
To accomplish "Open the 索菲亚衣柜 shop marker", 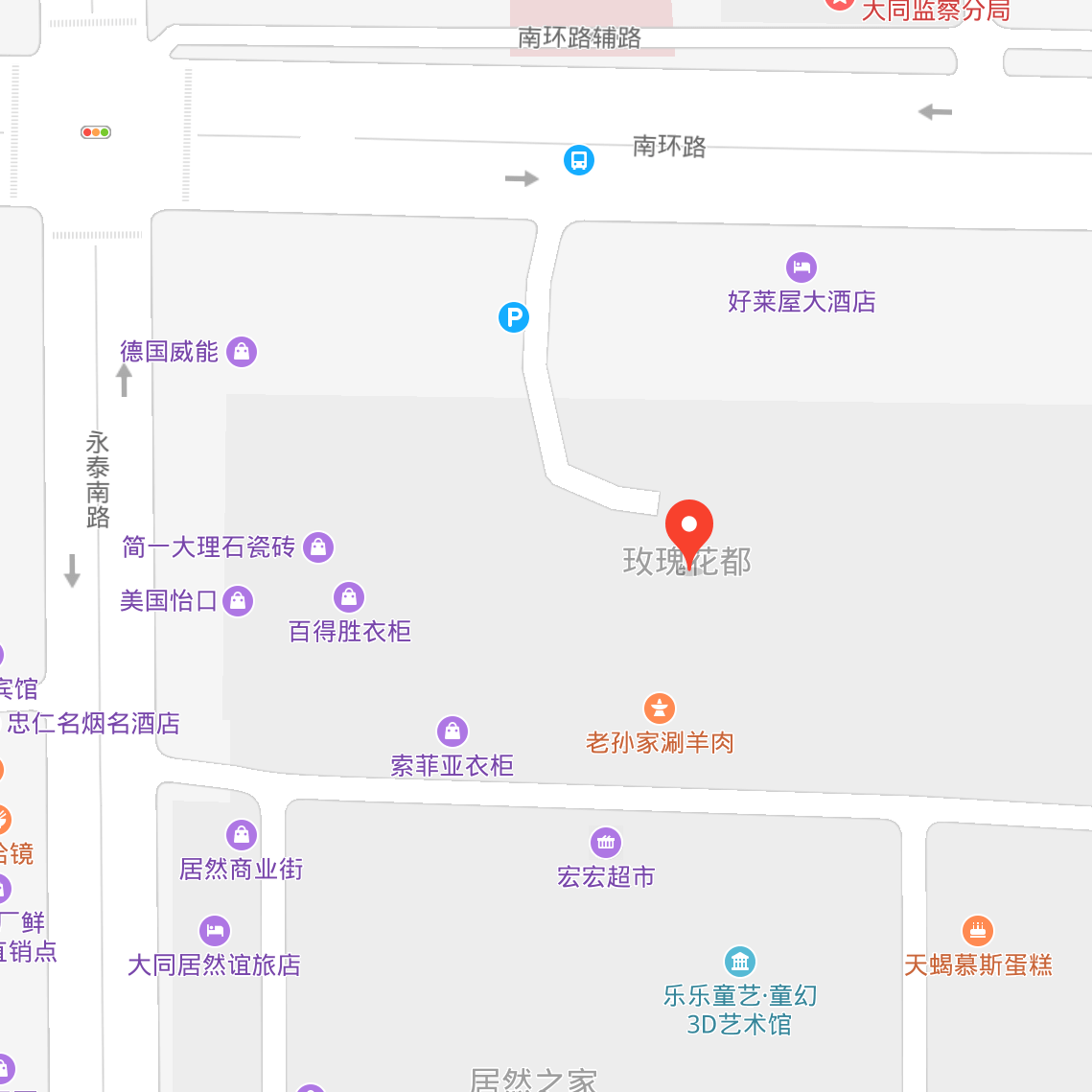I will [x=453, y=732].
